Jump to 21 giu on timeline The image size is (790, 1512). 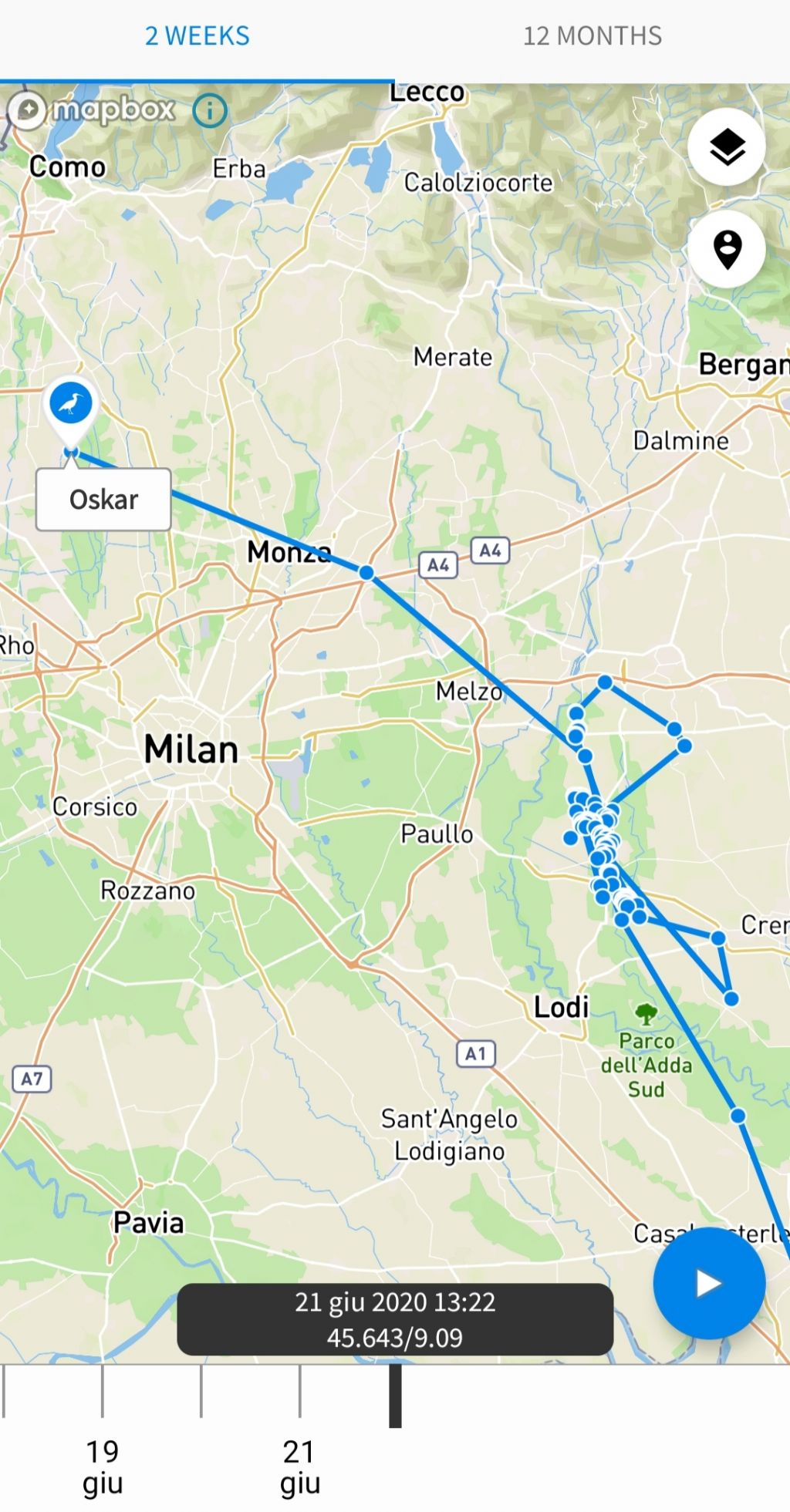299,1467
